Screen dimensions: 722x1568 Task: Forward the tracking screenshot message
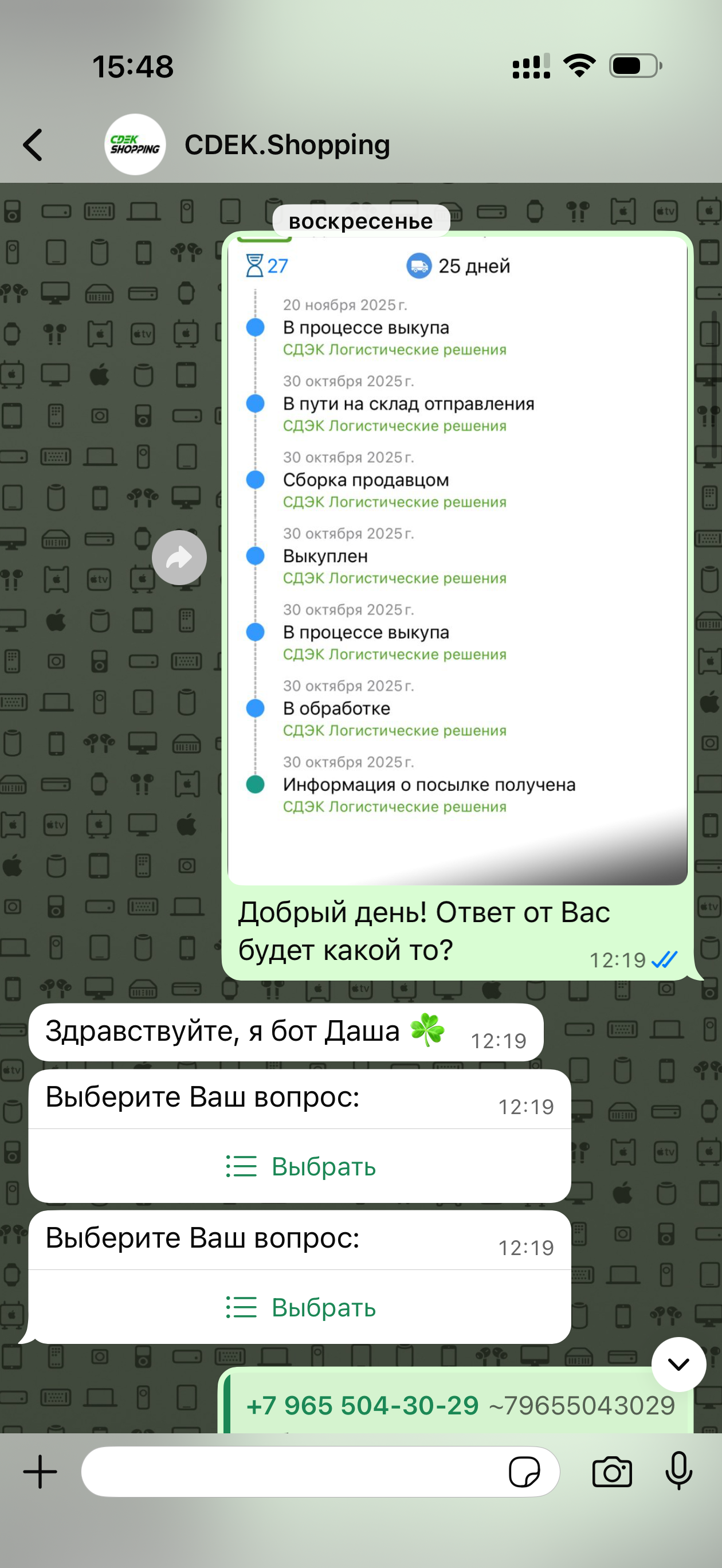[x=179, y=558]
